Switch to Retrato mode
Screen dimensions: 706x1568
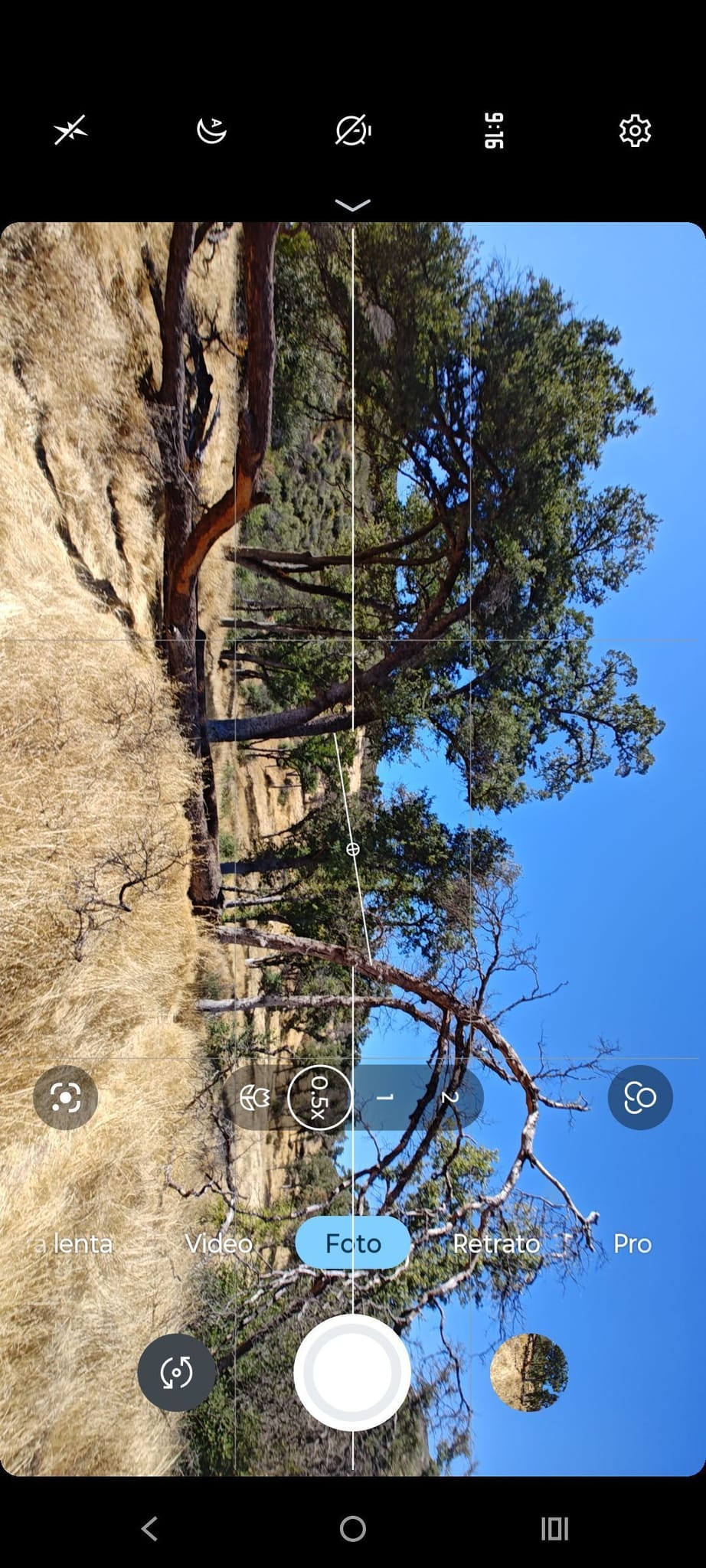pyautogui.click(x=496, y=1244)
